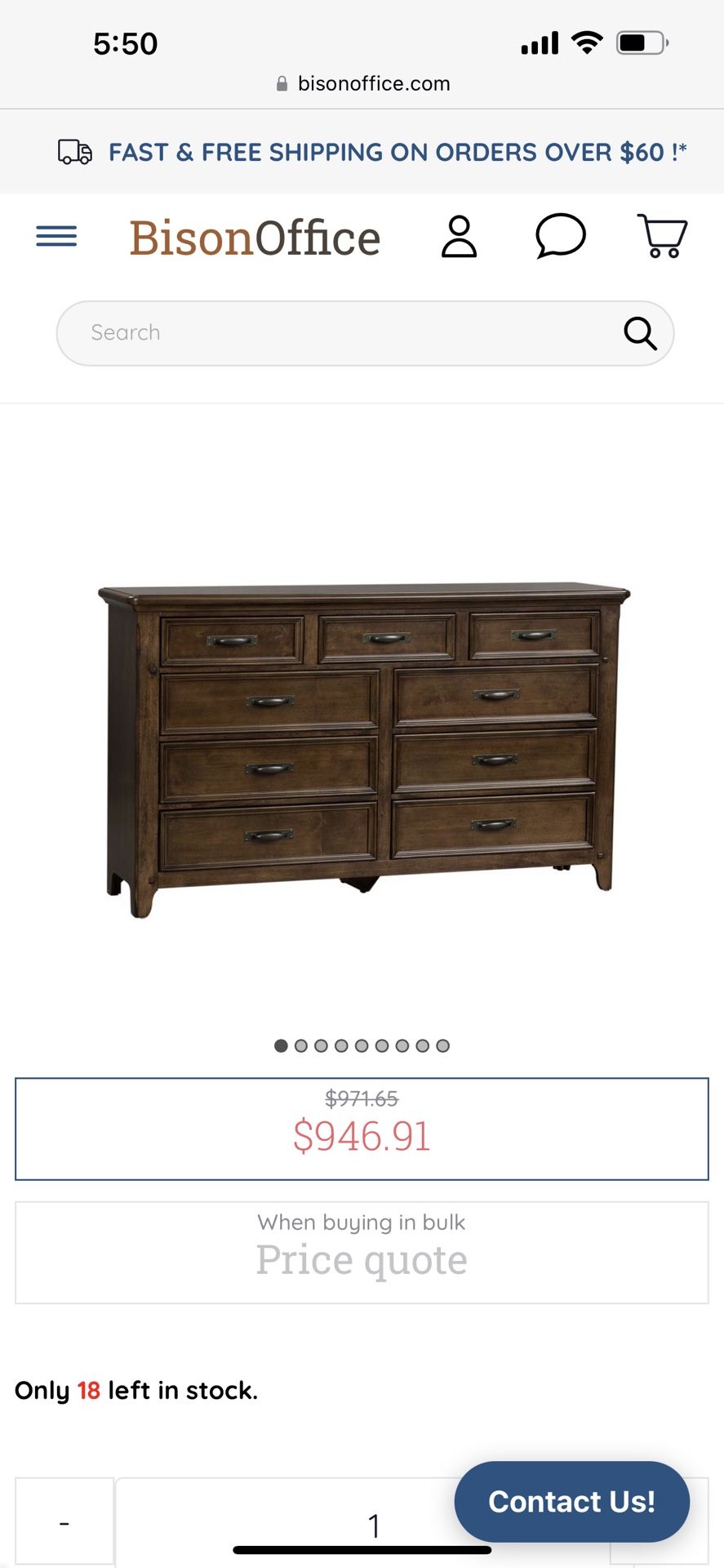
Task: Open the chat bubble icon
Action: 561,238
